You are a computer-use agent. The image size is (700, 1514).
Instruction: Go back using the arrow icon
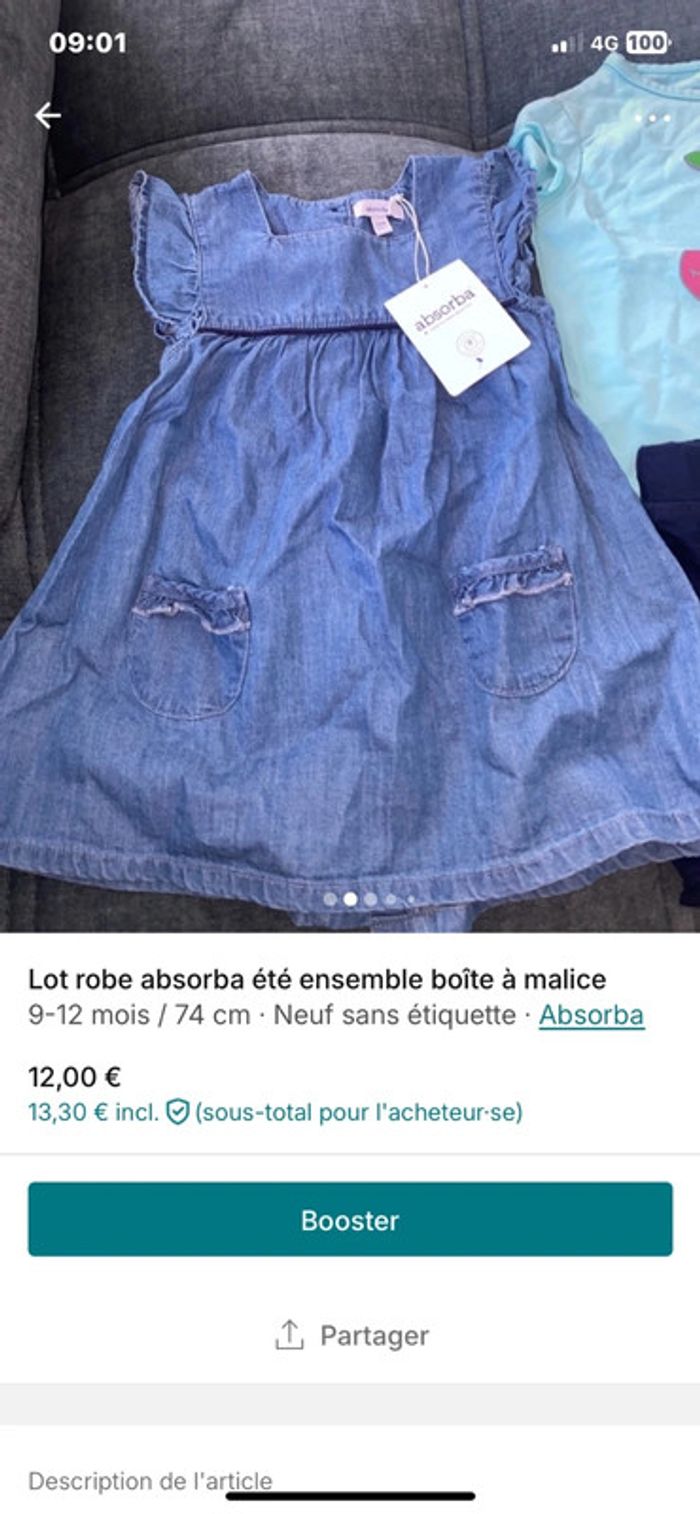(x=48, y=116)
